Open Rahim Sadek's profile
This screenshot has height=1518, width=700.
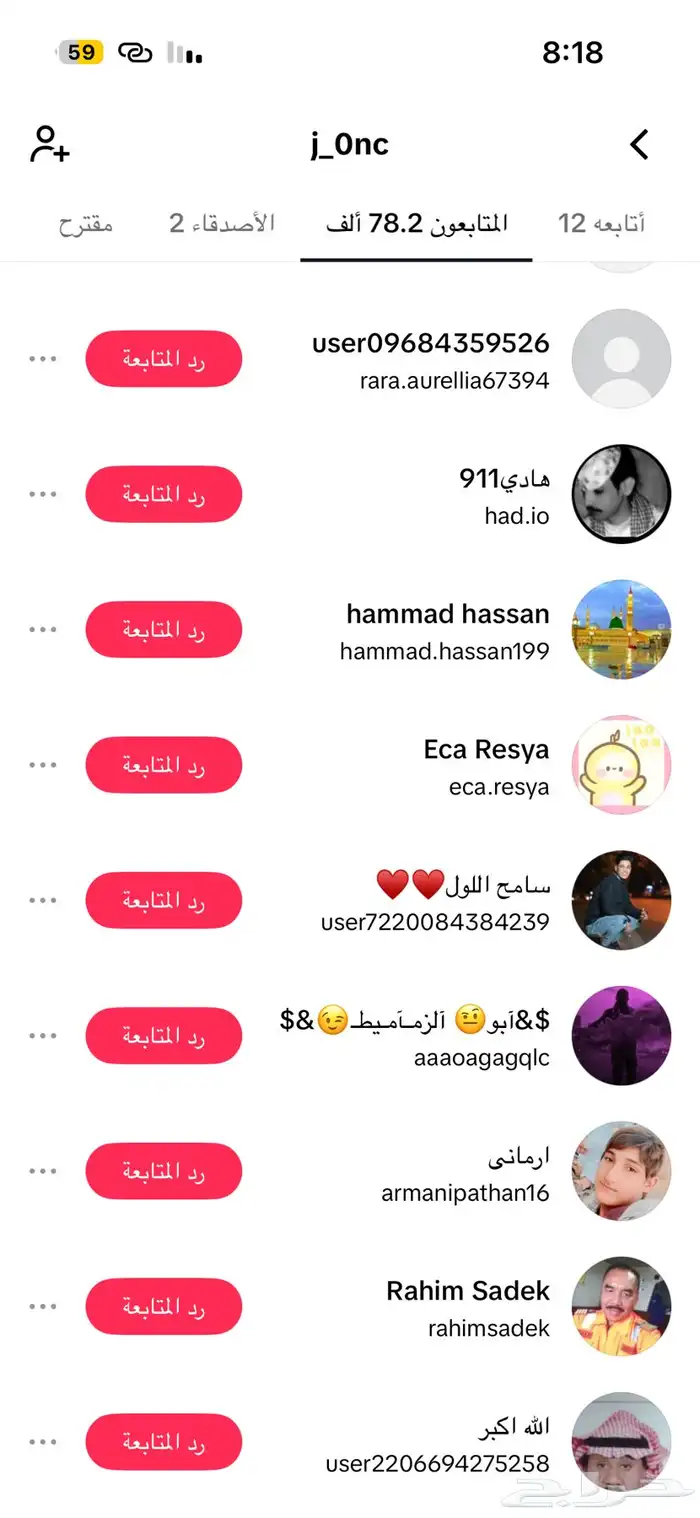(621, 1306)
